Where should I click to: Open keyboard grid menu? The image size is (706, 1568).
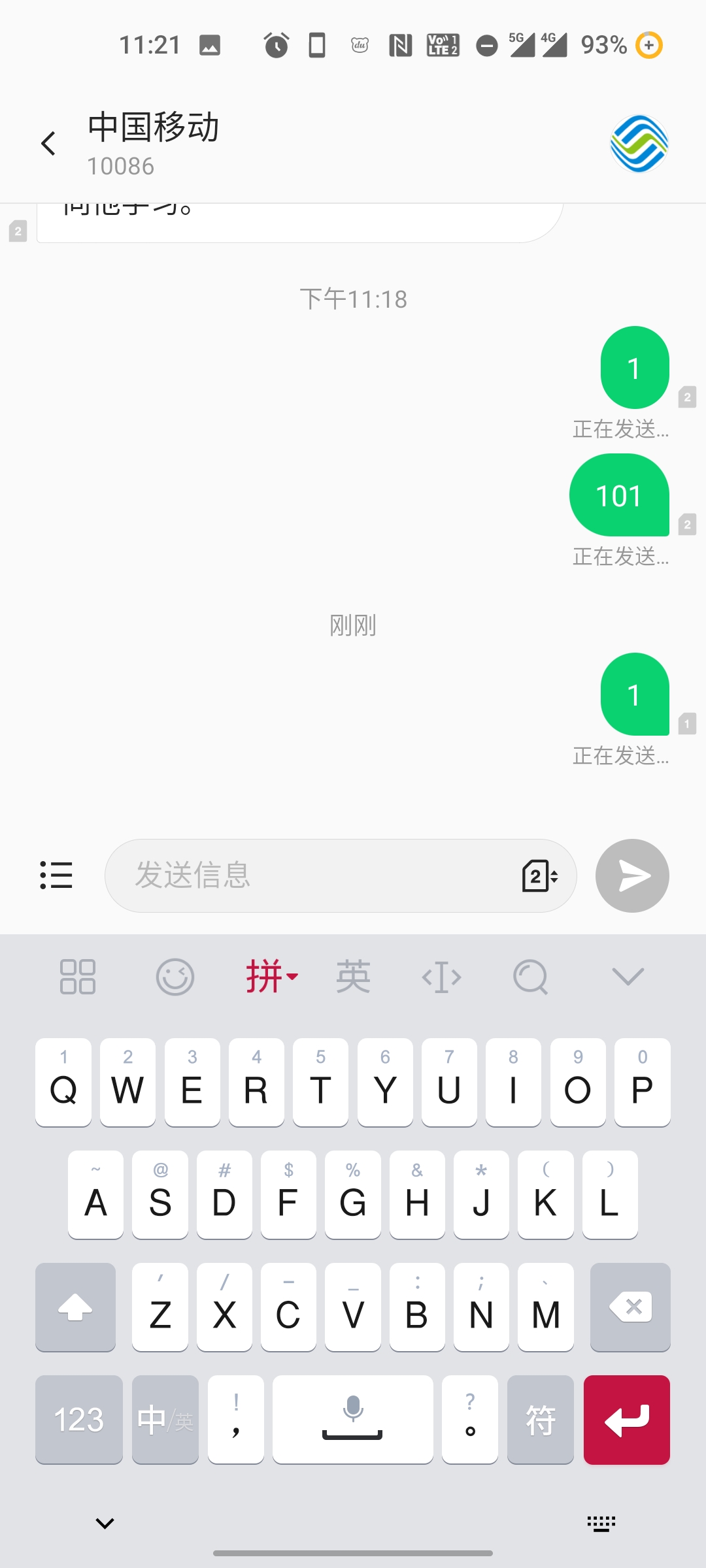[x=78, y=977]
